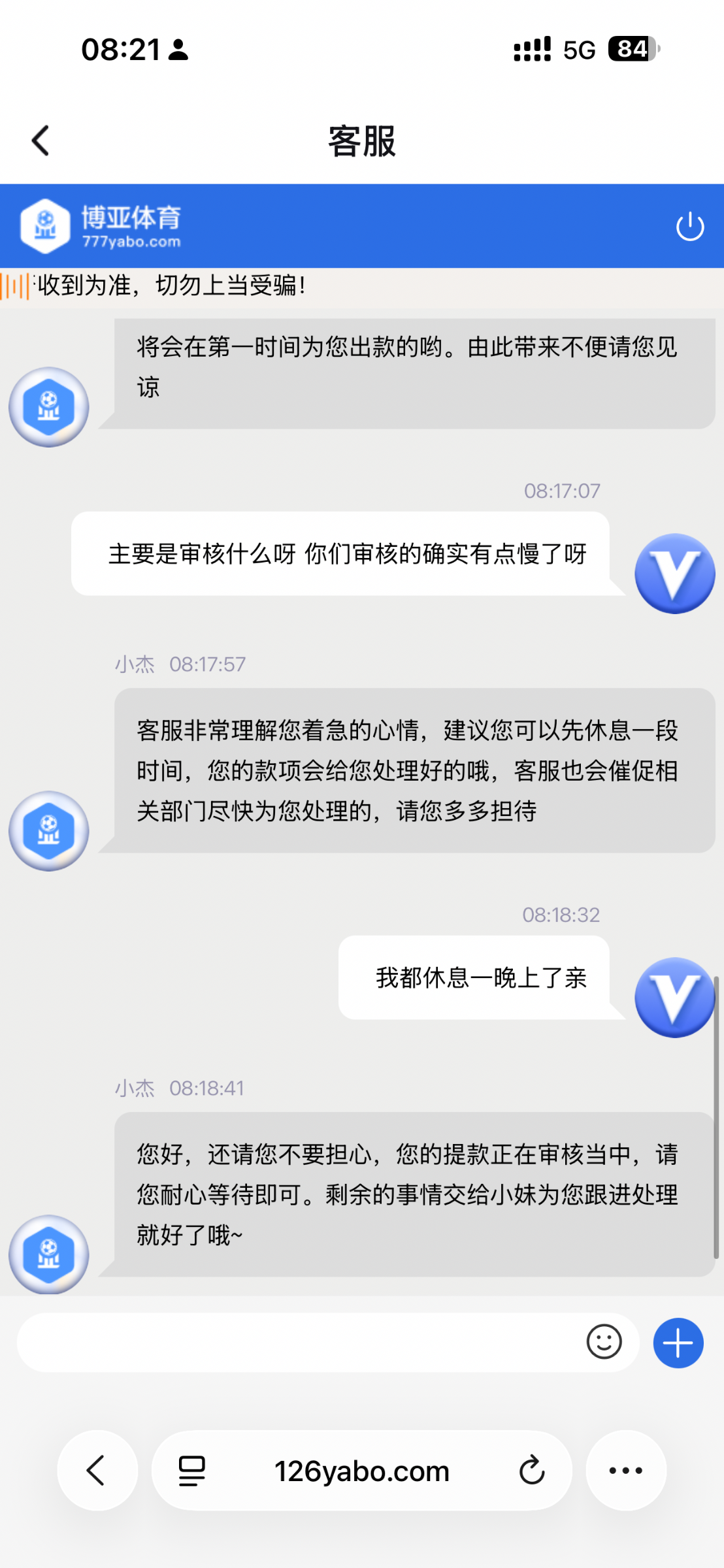724x1568 pixels.
Task: End the chat with the power icon
Action: tap(689, 227)
